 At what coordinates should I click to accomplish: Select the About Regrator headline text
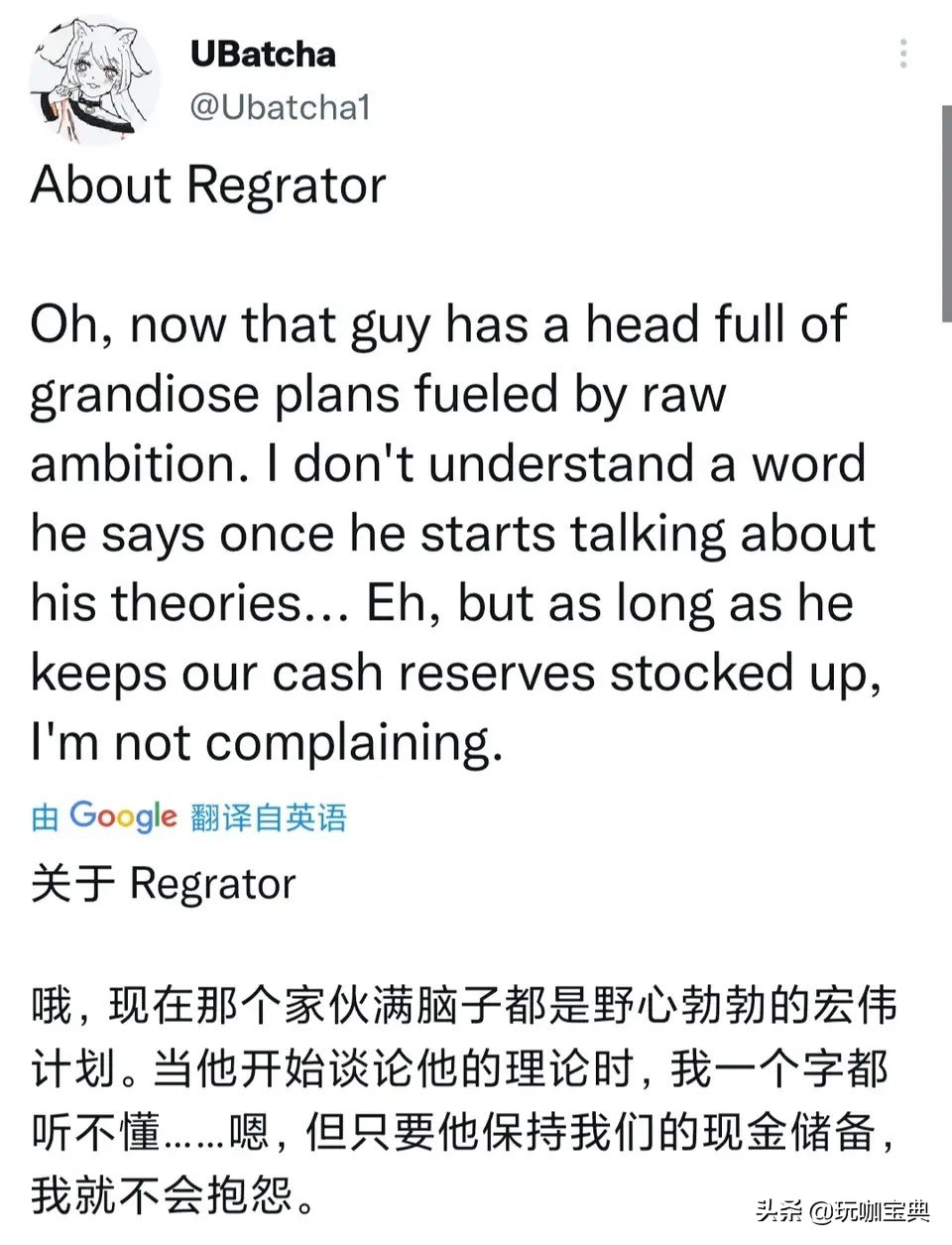tap(208, 185)
